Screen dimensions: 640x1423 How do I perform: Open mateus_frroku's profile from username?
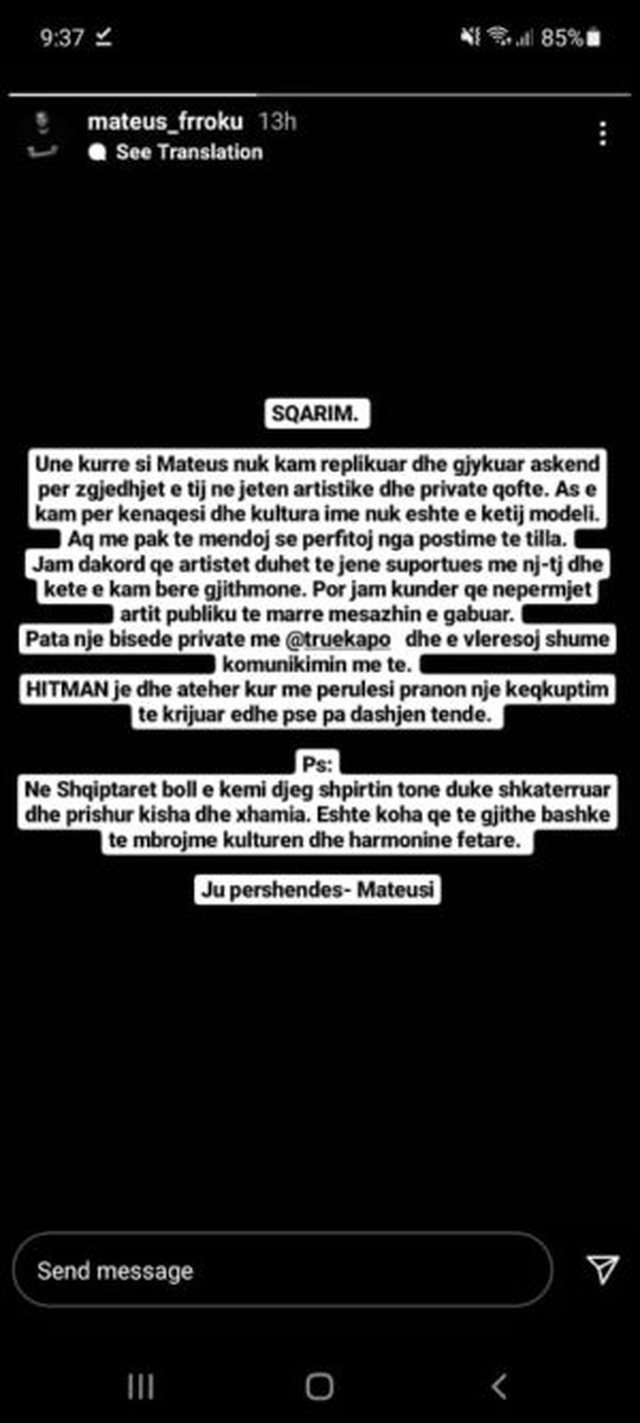click(x=166, y=123)
